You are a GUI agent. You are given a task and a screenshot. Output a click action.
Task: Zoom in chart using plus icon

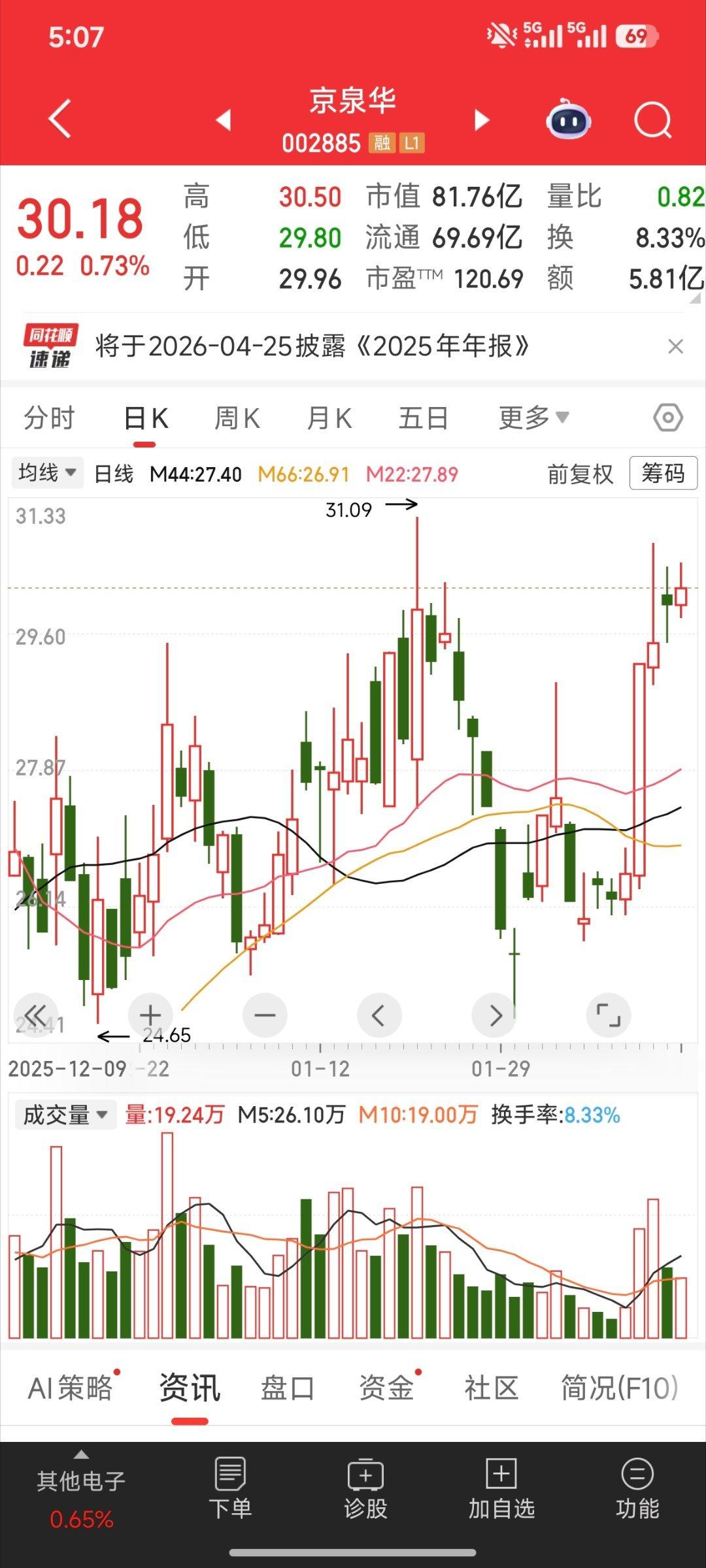tap(149, 1015)
